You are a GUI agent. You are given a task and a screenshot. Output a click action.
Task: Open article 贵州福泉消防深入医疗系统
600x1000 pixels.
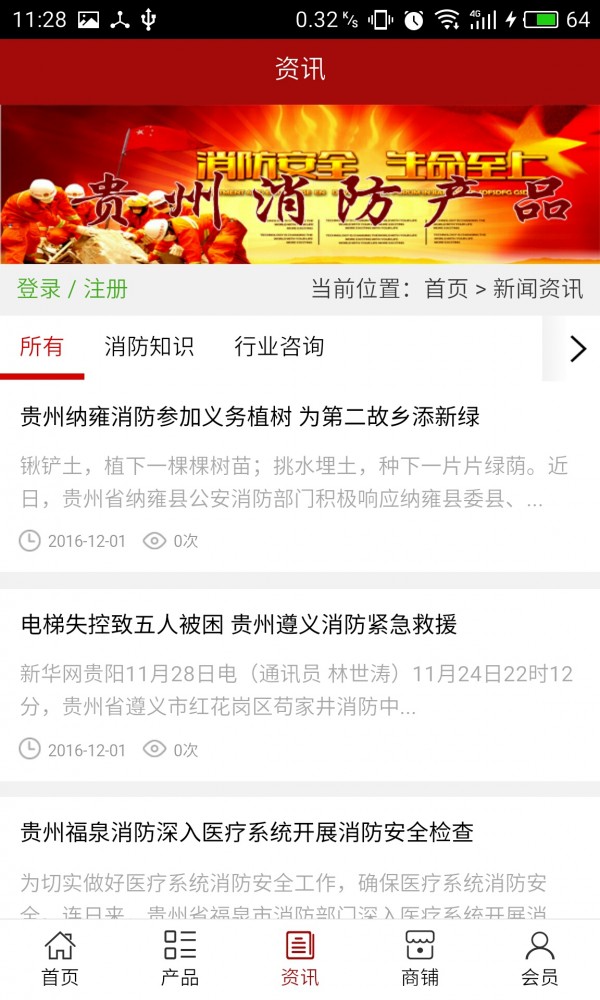tap(247, 832)
